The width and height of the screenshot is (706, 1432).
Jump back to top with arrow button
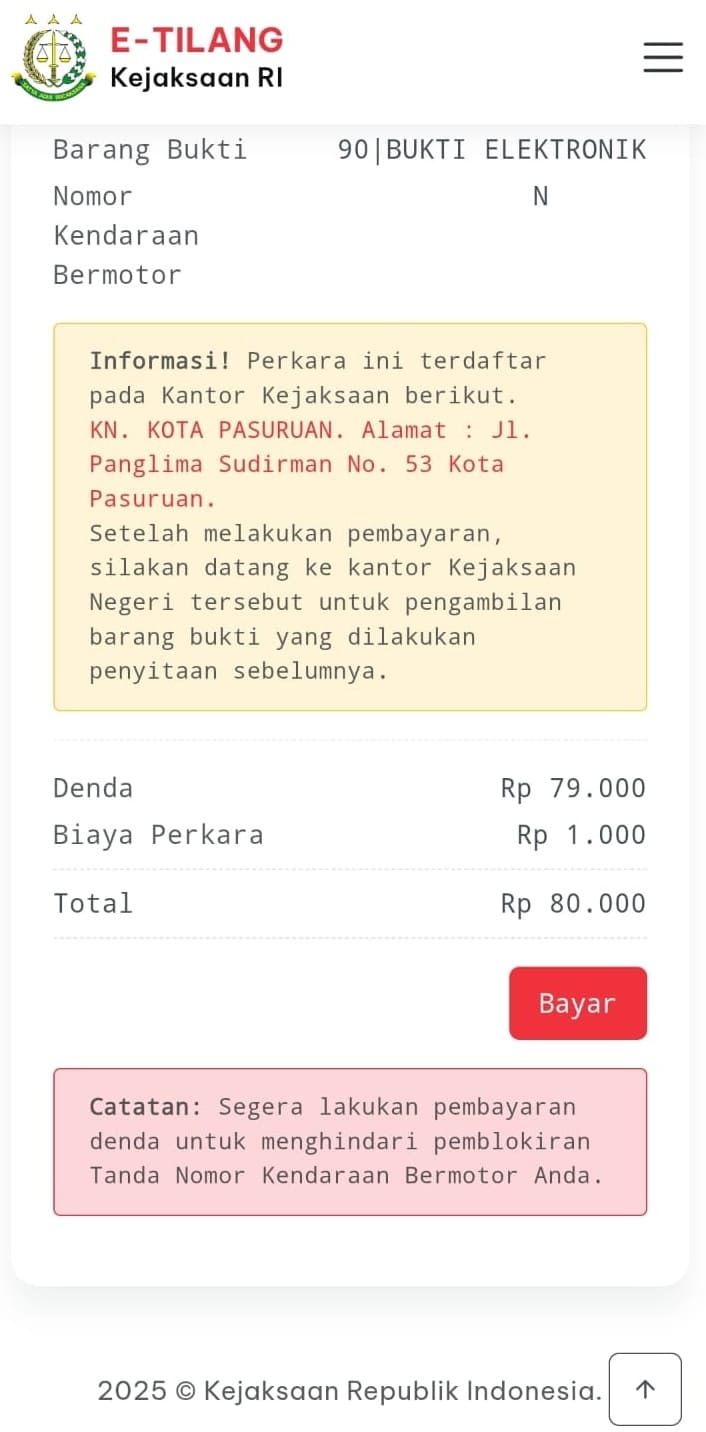coord(645,1389)
